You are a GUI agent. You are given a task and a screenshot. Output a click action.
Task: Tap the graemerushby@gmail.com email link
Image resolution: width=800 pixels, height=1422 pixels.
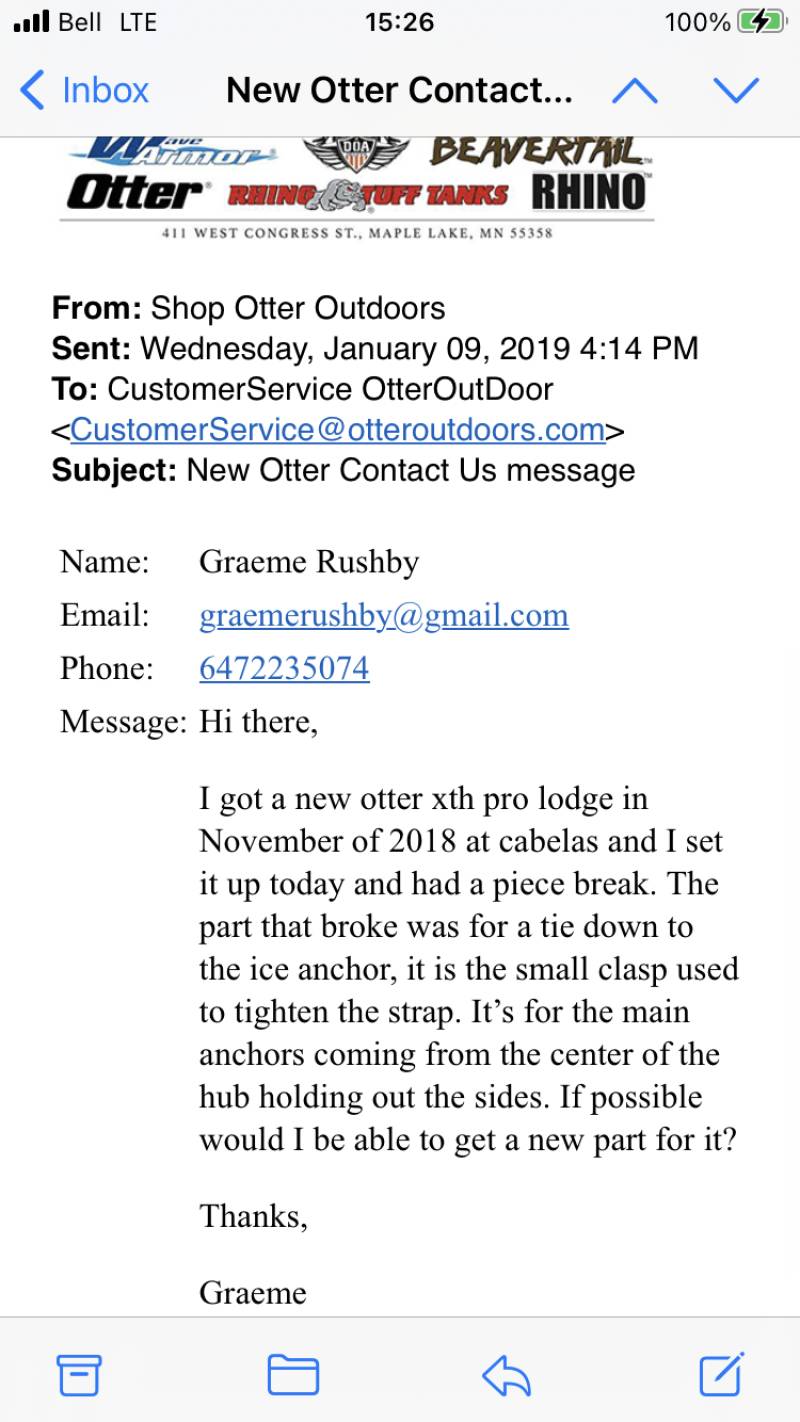[384, 615]
